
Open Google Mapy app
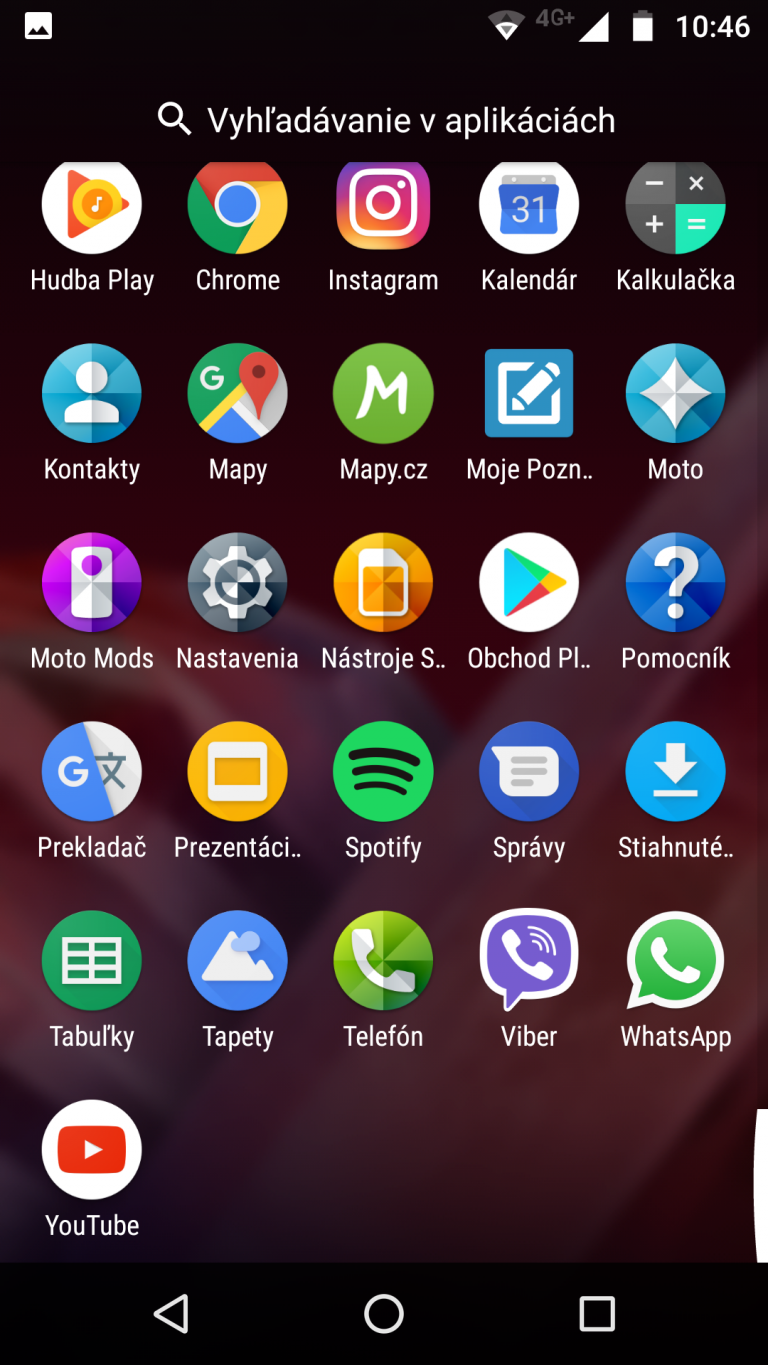click(238, 394)
